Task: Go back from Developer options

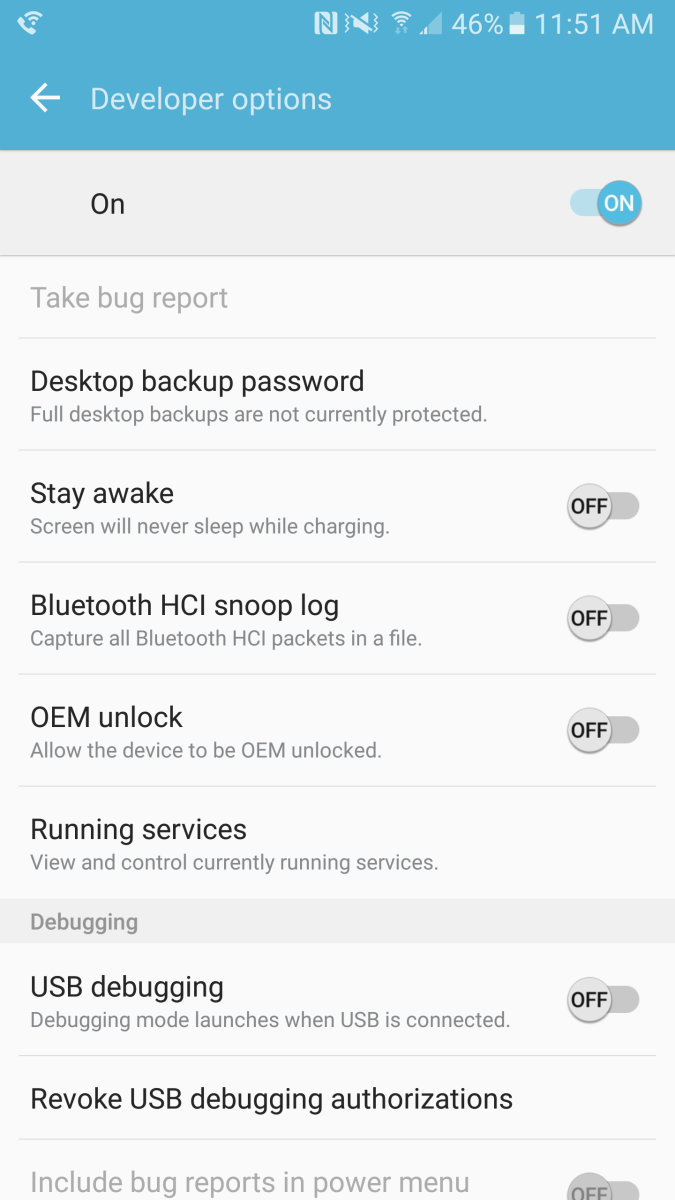Action: click(x=45, y=98)
